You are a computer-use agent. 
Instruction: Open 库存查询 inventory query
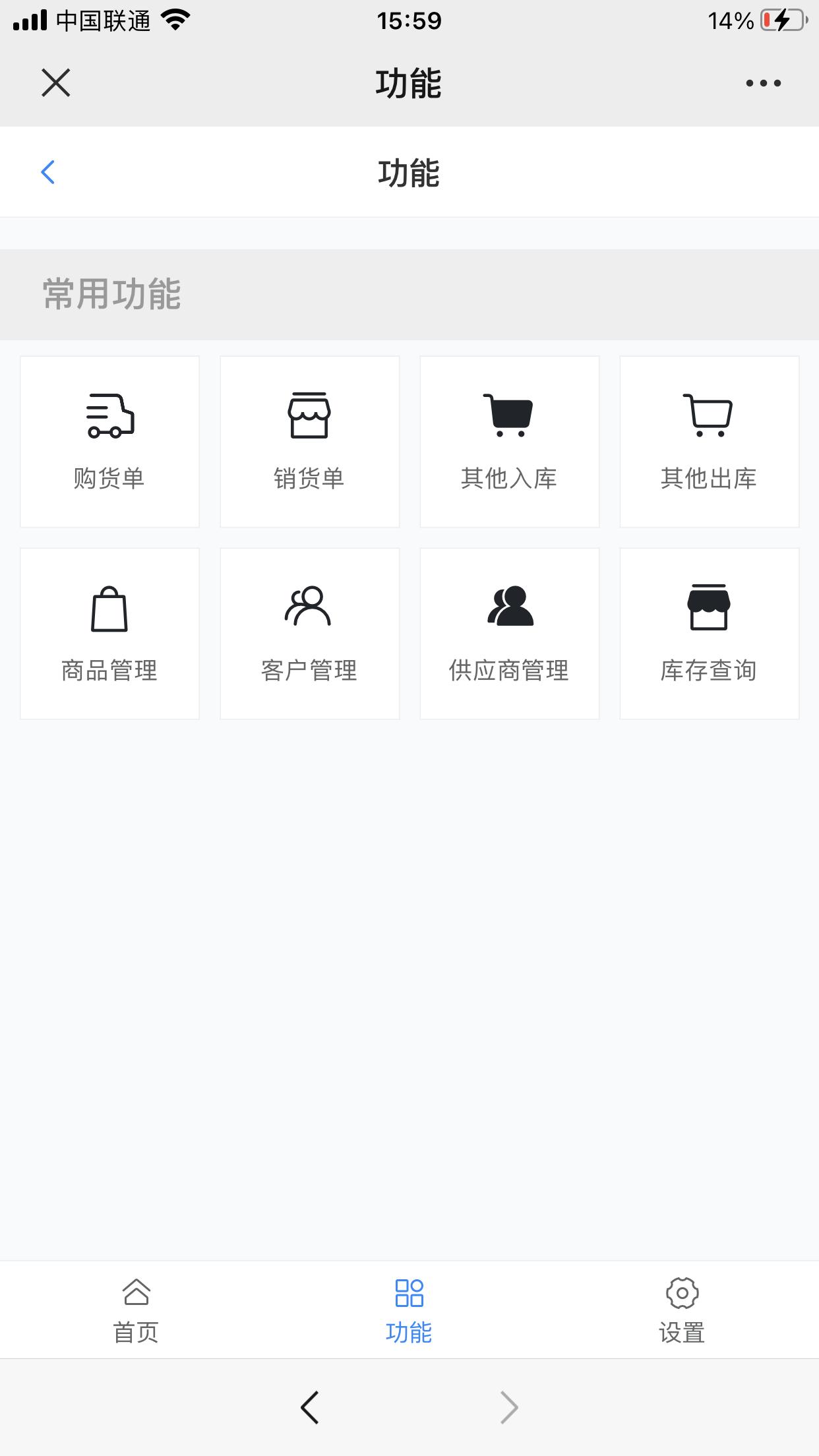709,633
